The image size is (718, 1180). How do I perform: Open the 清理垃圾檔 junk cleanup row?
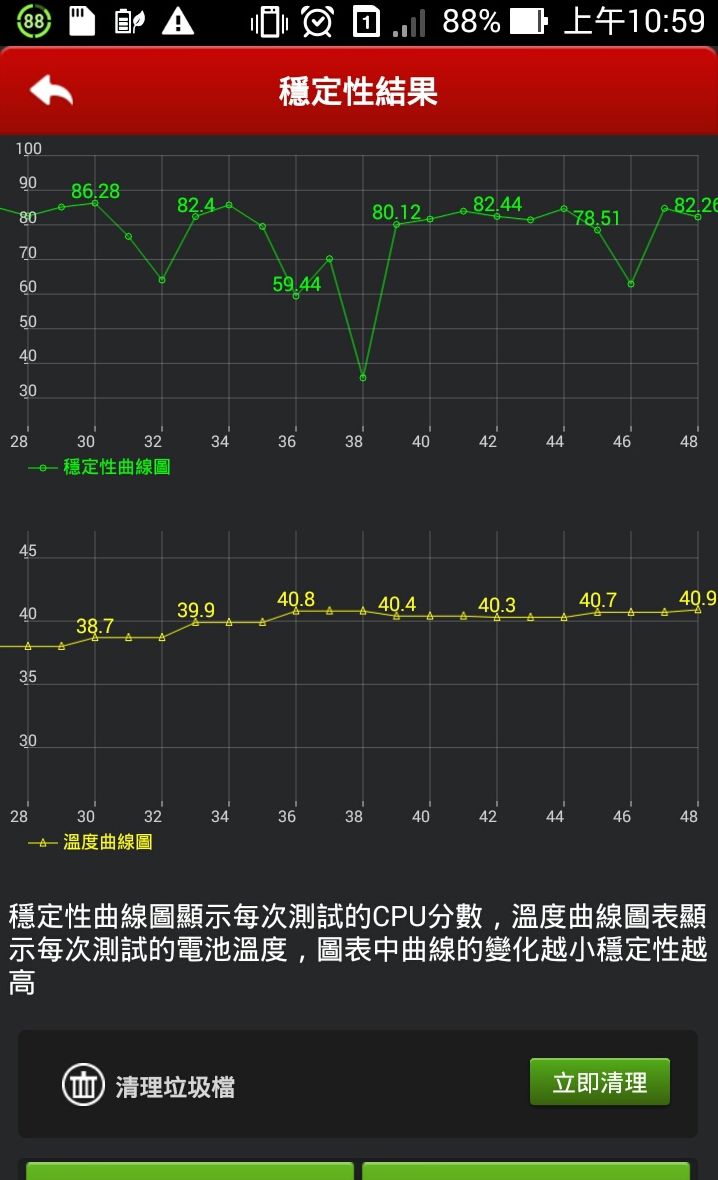coord(175,1086)
